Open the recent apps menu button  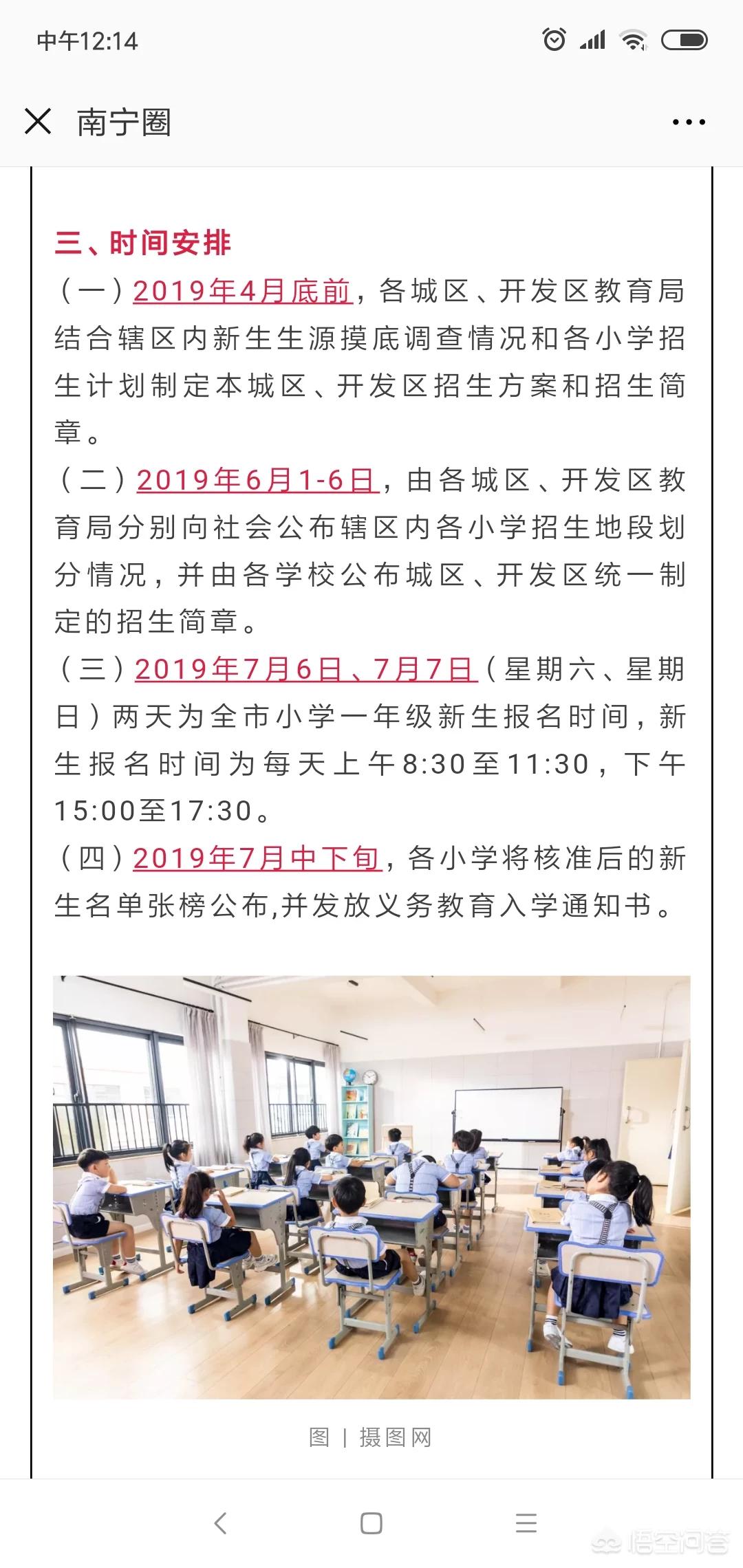(x=526, y=1523)
